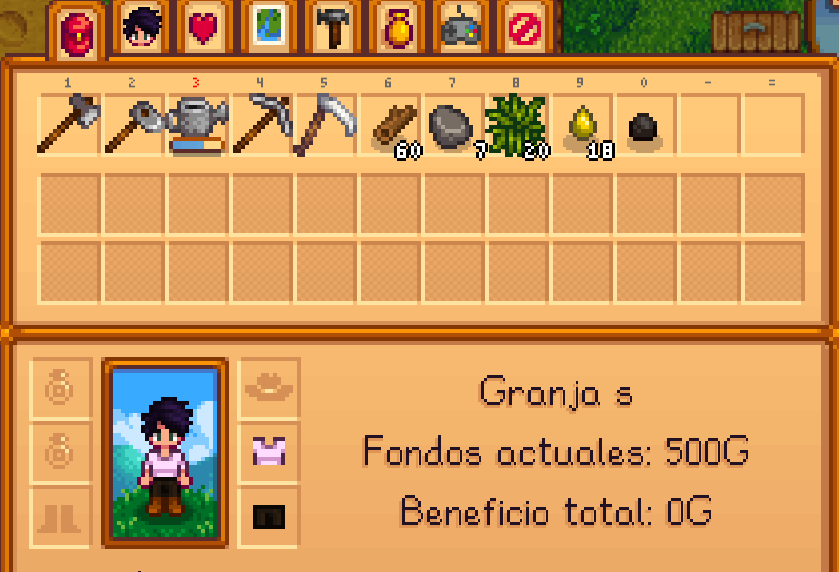
Task: Select the stack of 7 stone
Action: coord(453,125)
